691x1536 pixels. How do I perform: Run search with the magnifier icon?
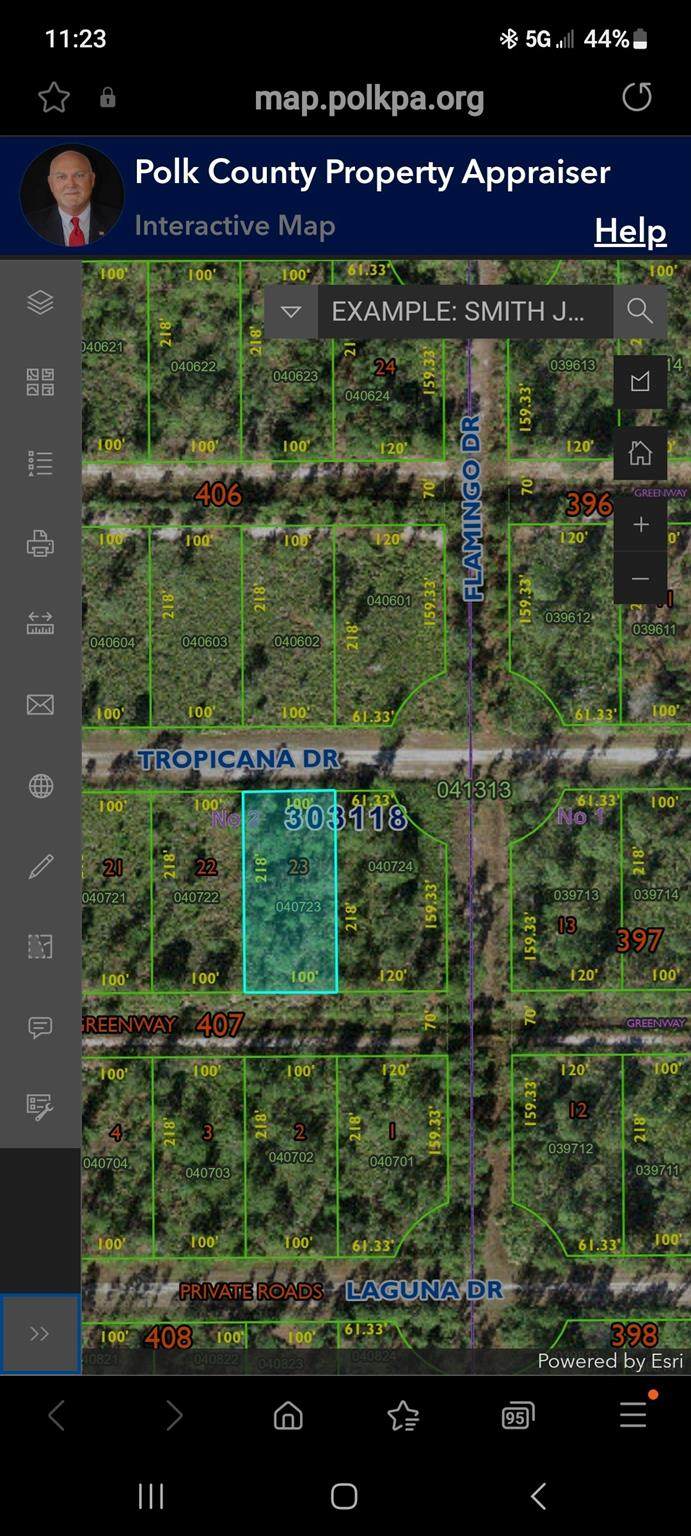point(640,311)
